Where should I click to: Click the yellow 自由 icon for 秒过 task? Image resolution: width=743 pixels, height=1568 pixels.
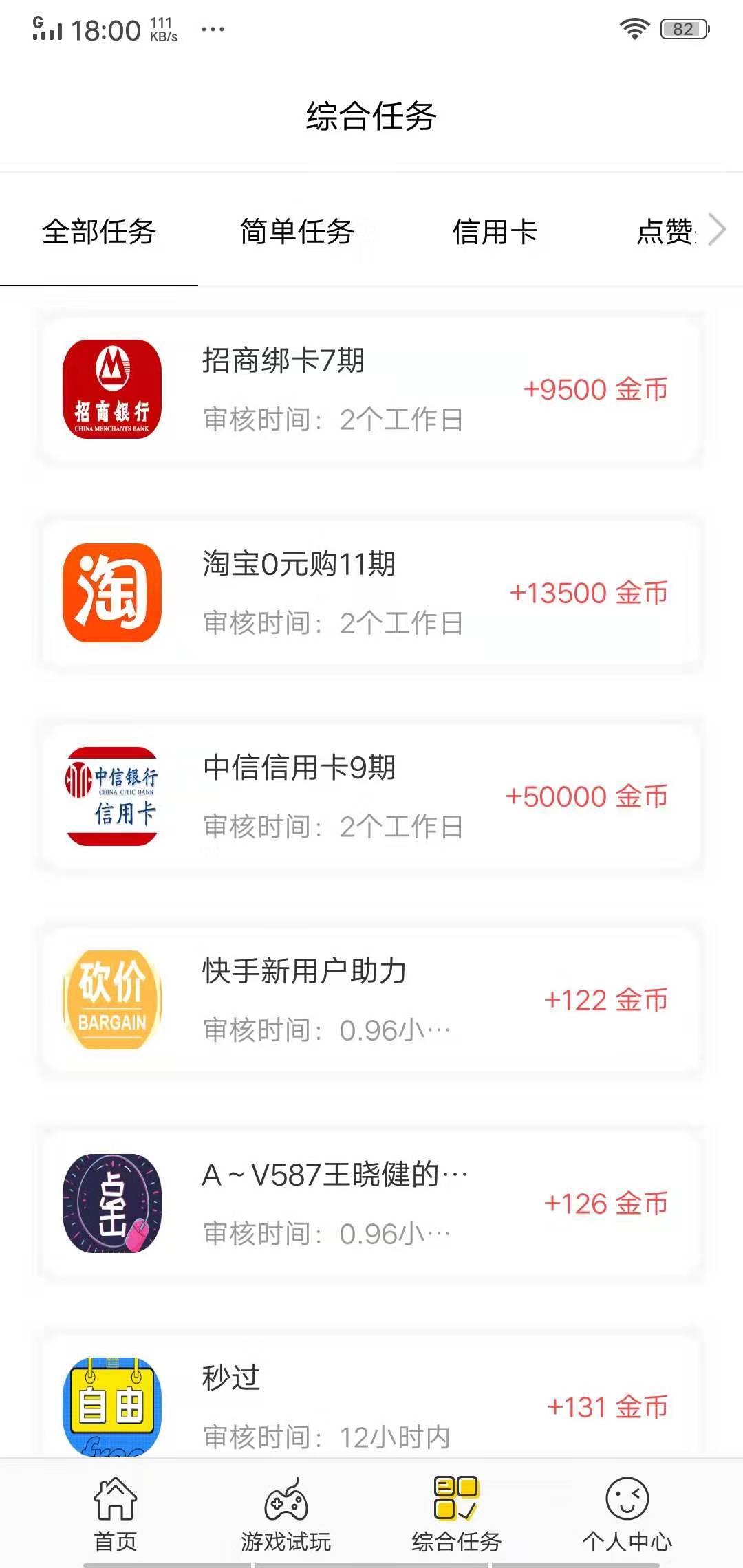click(x=112, y=1406)
